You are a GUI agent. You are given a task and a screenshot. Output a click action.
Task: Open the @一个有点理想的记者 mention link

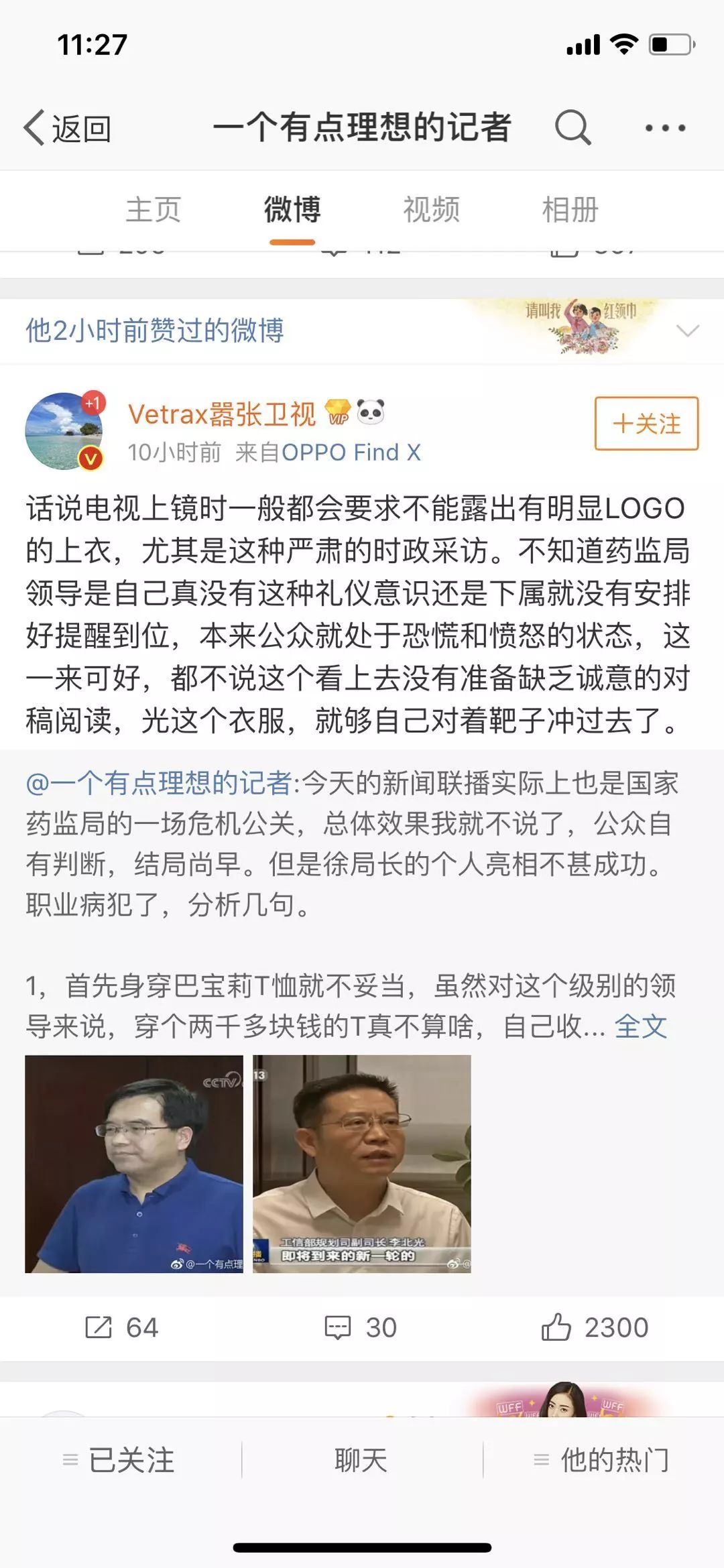point(159,783)
